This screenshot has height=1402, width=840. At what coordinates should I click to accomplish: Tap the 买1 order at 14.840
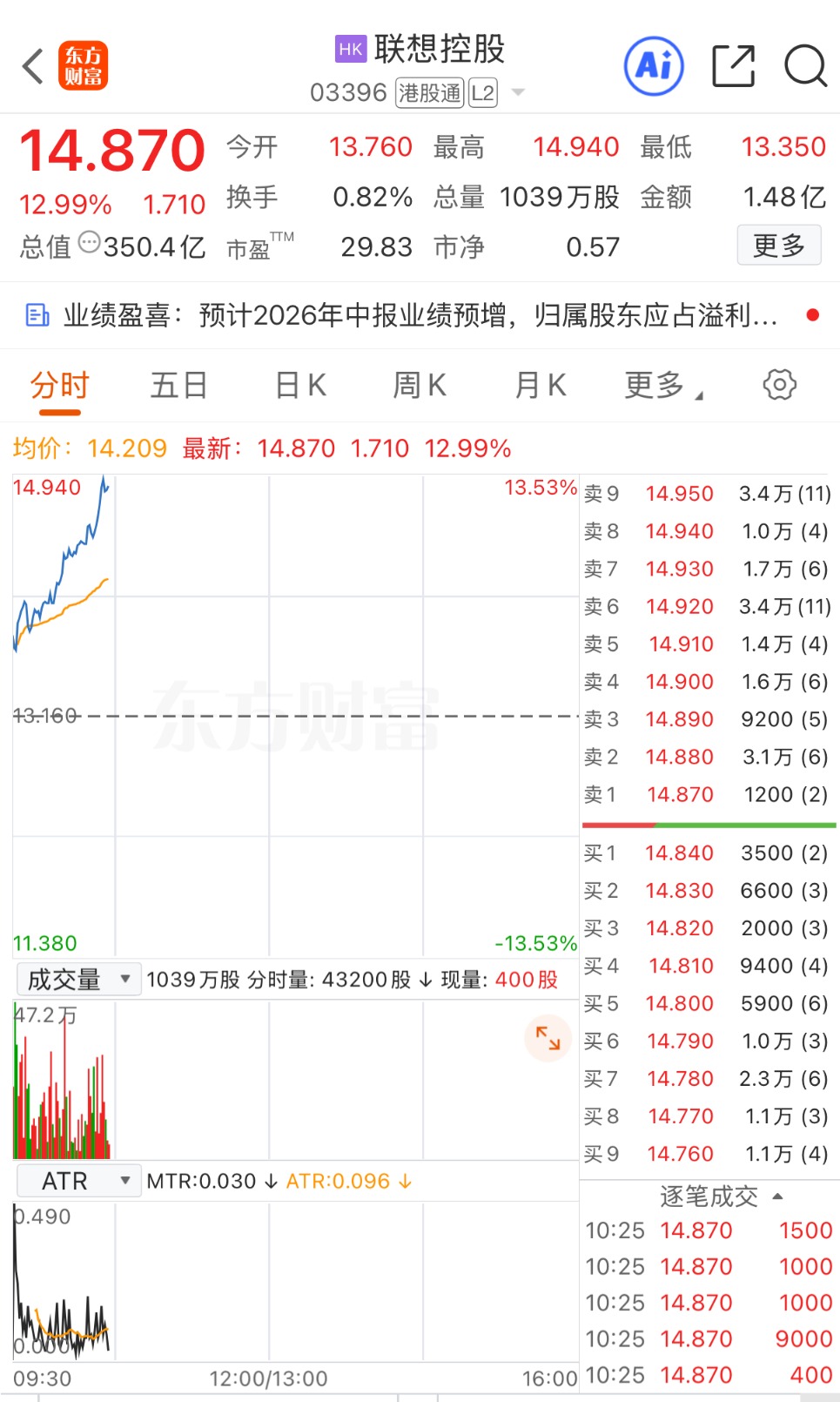pos(707,853)
